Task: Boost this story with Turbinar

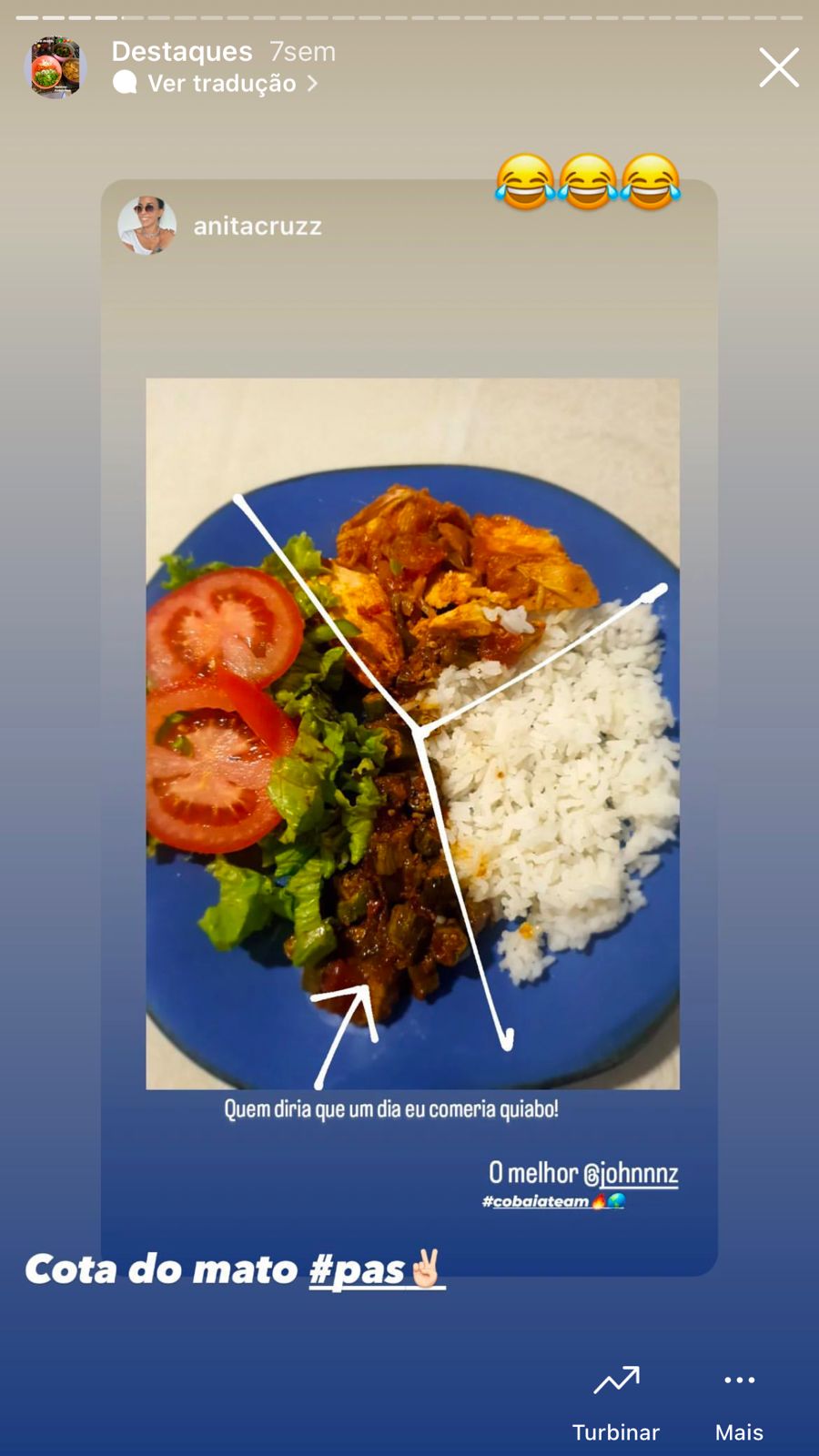Action: (x=616, y=1401)
